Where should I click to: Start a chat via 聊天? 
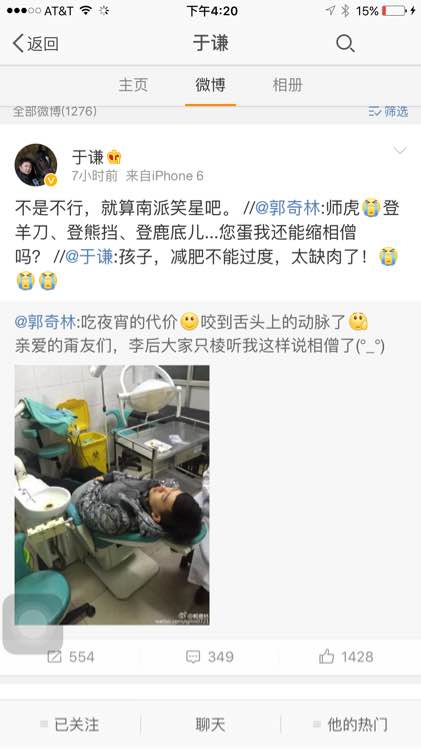point(210,725)
